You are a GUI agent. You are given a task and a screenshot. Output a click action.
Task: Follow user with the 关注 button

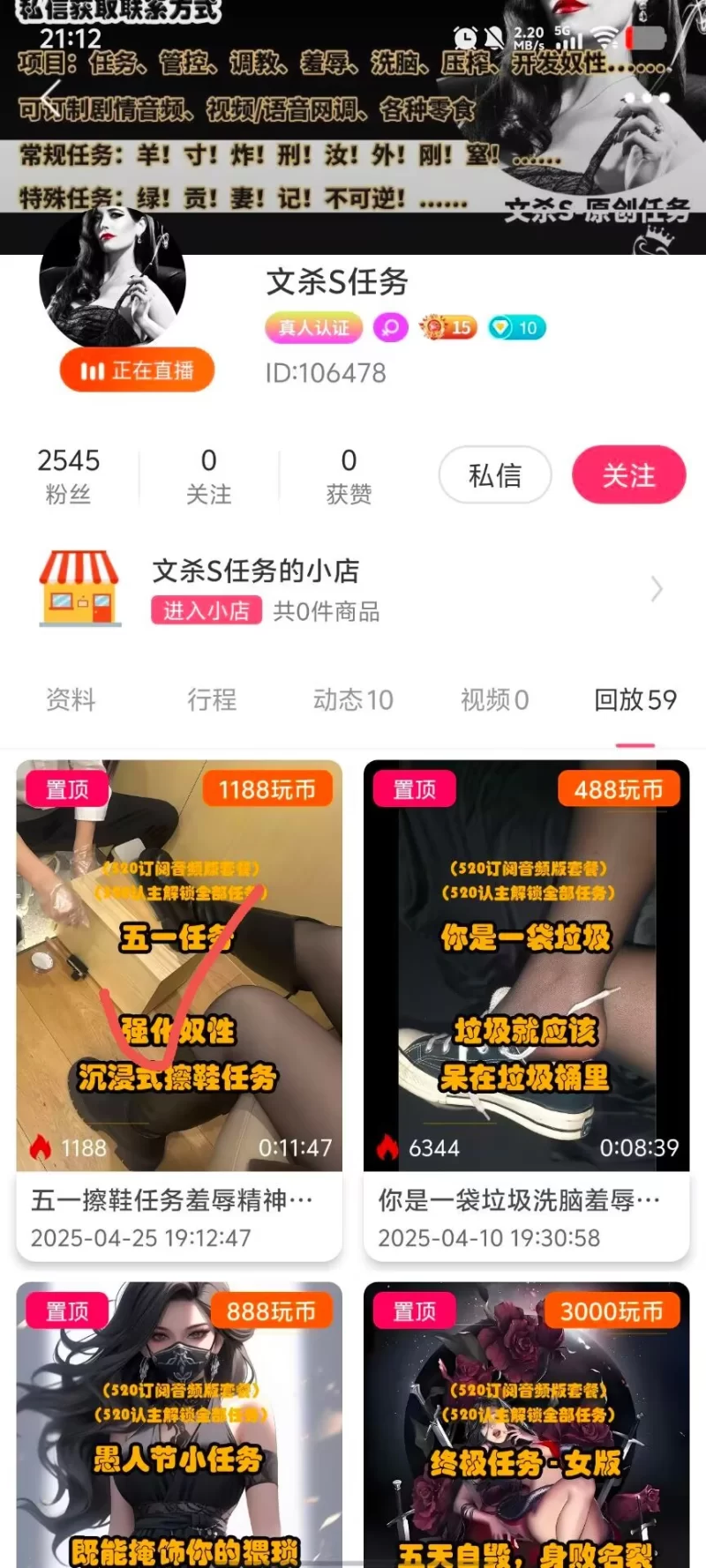tap(628, 475)
